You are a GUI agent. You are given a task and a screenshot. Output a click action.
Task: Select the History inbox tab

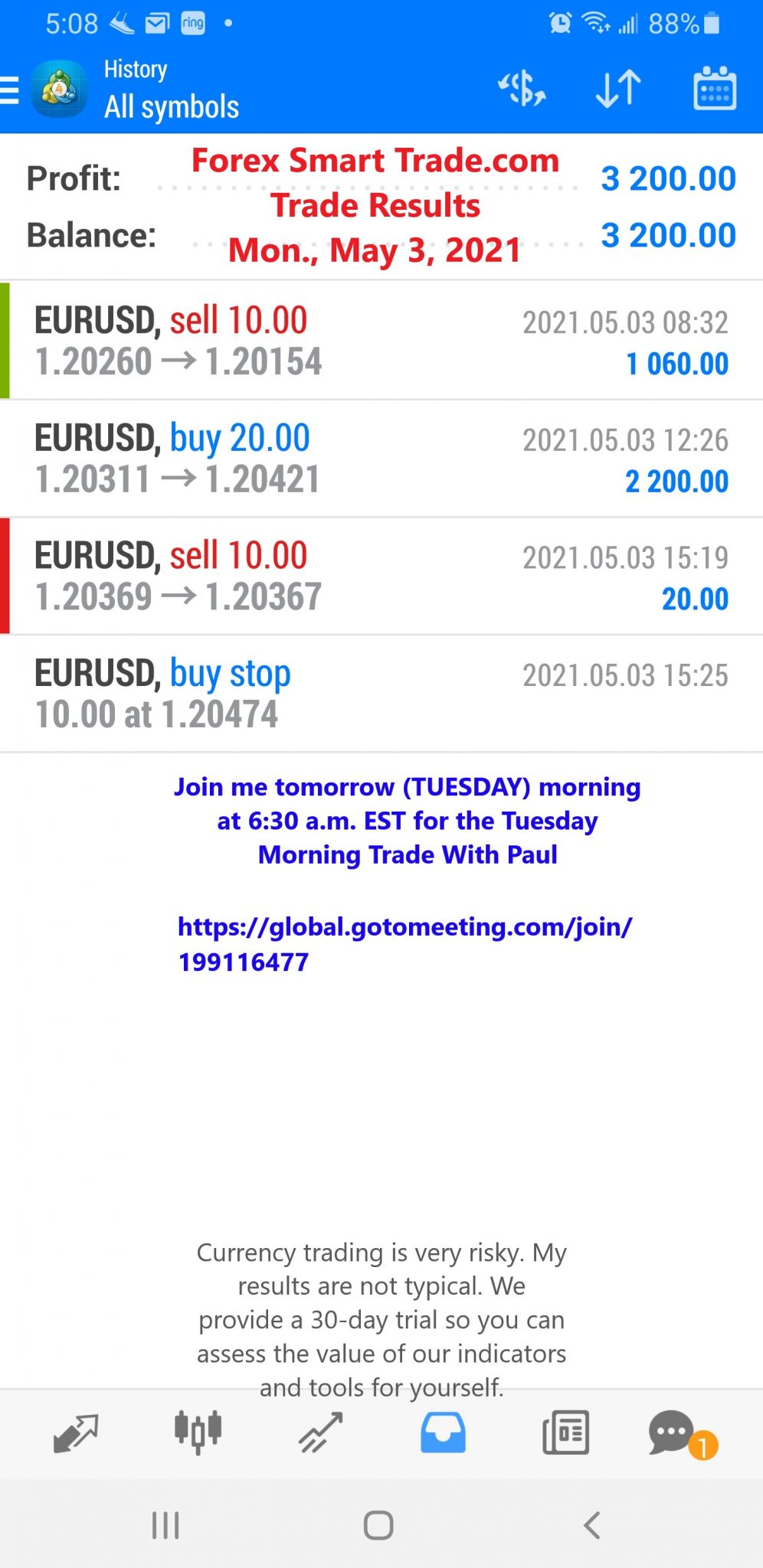pyautogui.click(x=443, y=1432)
